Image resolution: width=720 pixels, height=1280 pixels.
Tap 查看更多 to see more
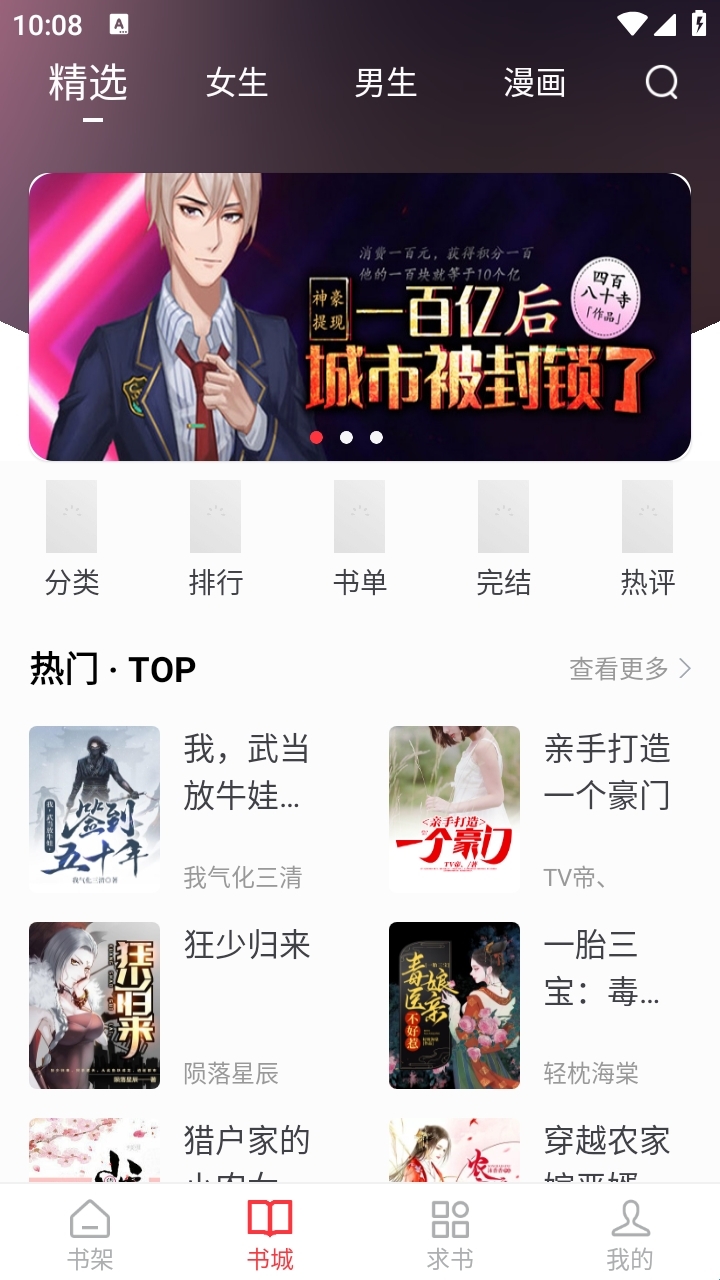pos(630,668)
